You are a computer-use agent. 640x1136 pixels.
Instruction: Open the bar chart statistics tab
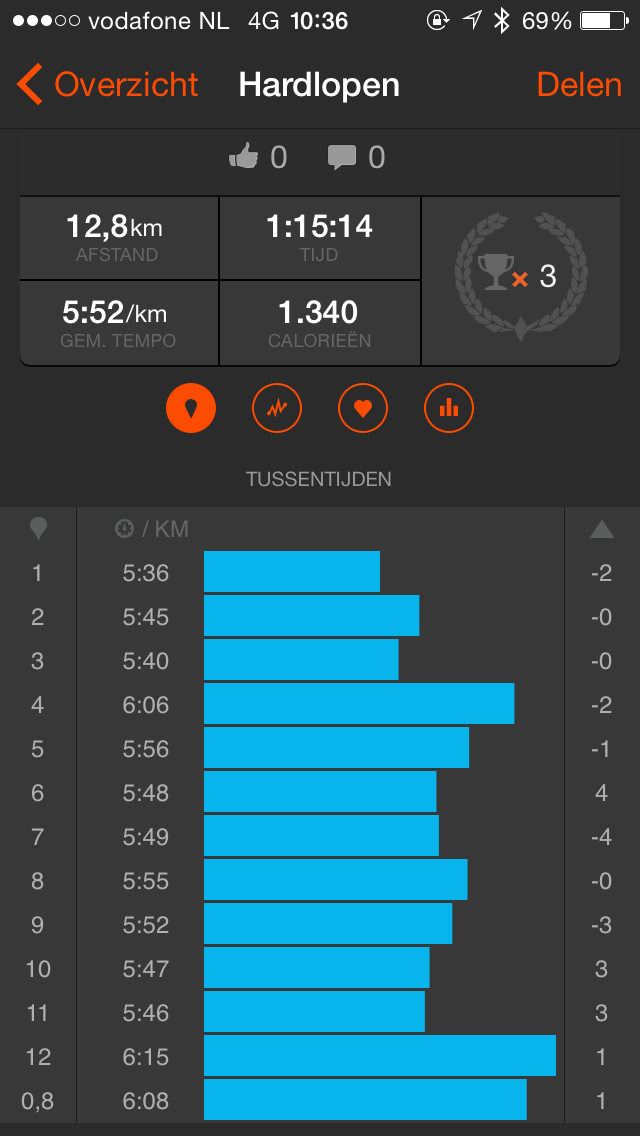(x=449, y=407)
